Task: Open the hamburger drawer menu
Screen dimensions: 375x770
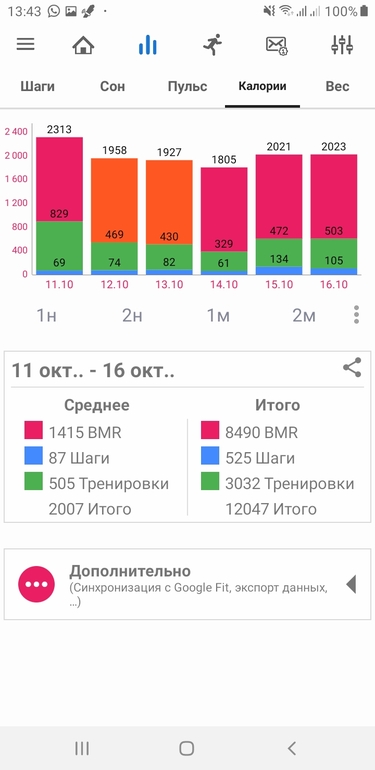Action: coord(26,45)
